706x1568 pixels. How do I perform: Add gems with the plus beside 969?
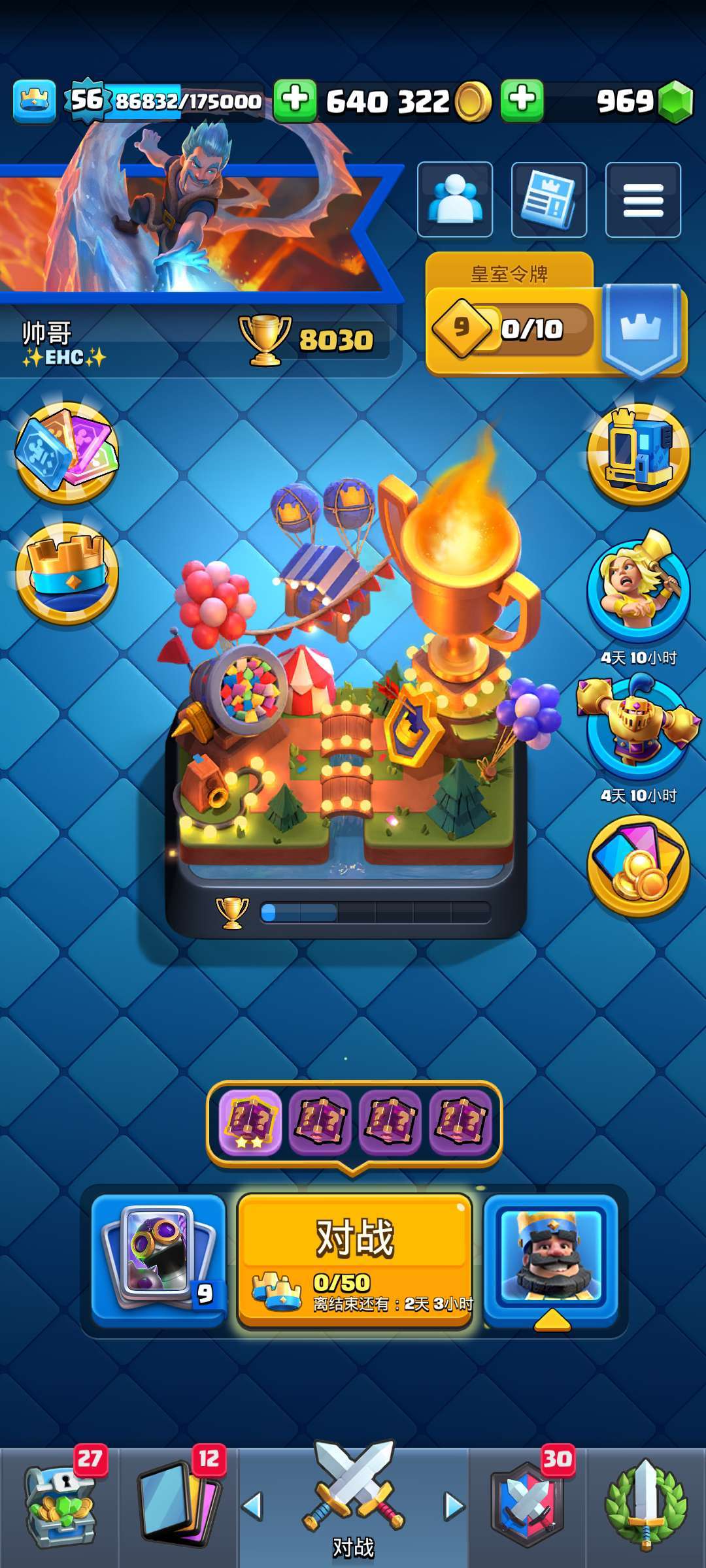pos(522,100)
